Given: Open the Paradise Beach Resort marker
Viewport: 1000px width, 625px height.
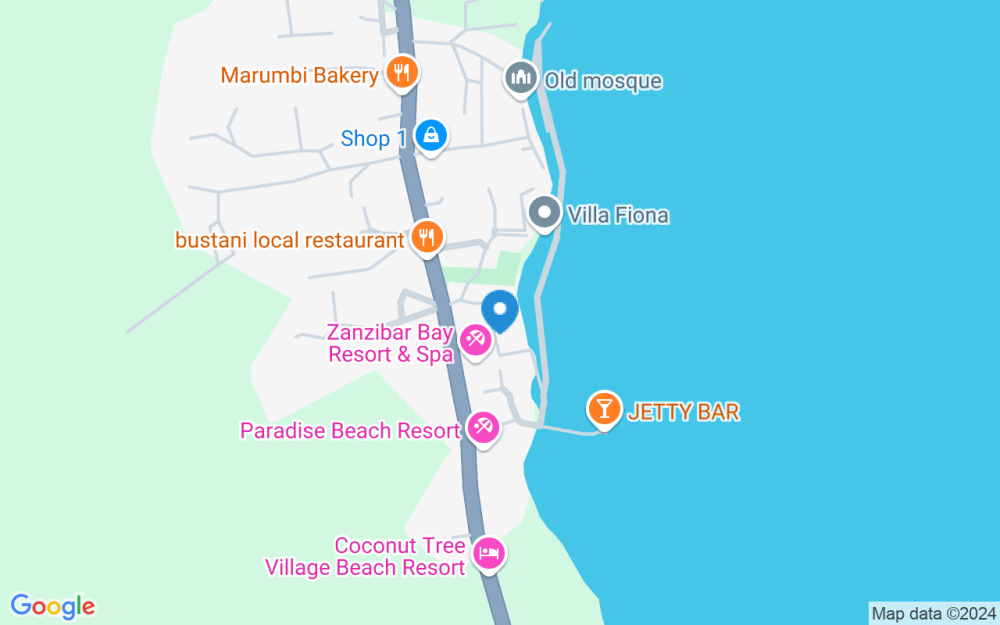Looking at the screenshot, I should [483, 430].
